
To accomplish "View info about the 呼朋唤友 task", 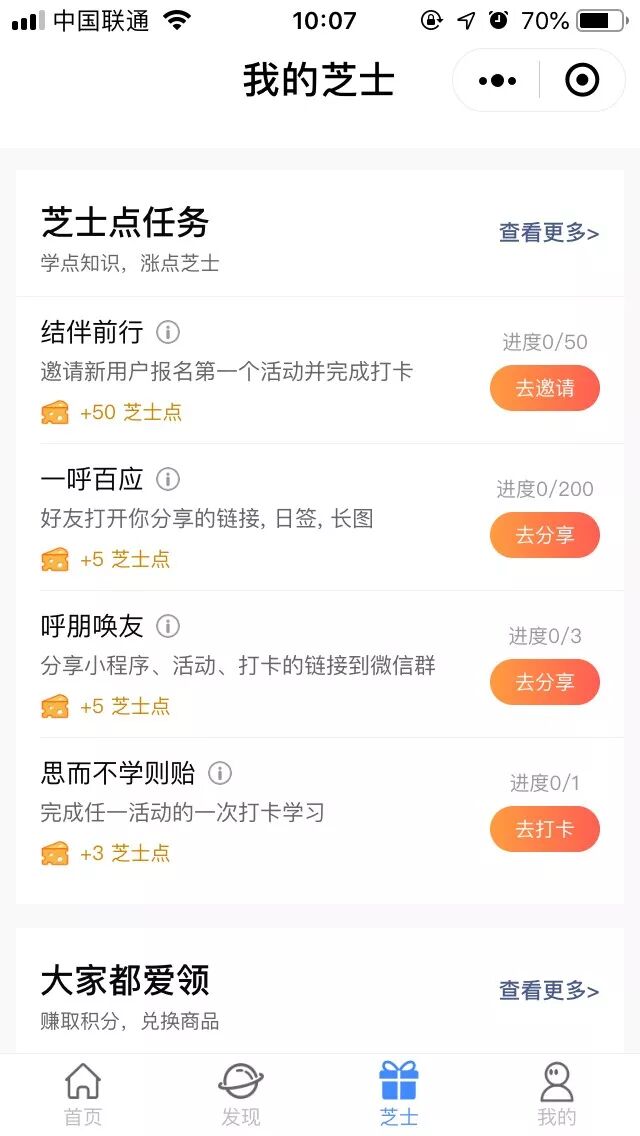I will (168, 626).
